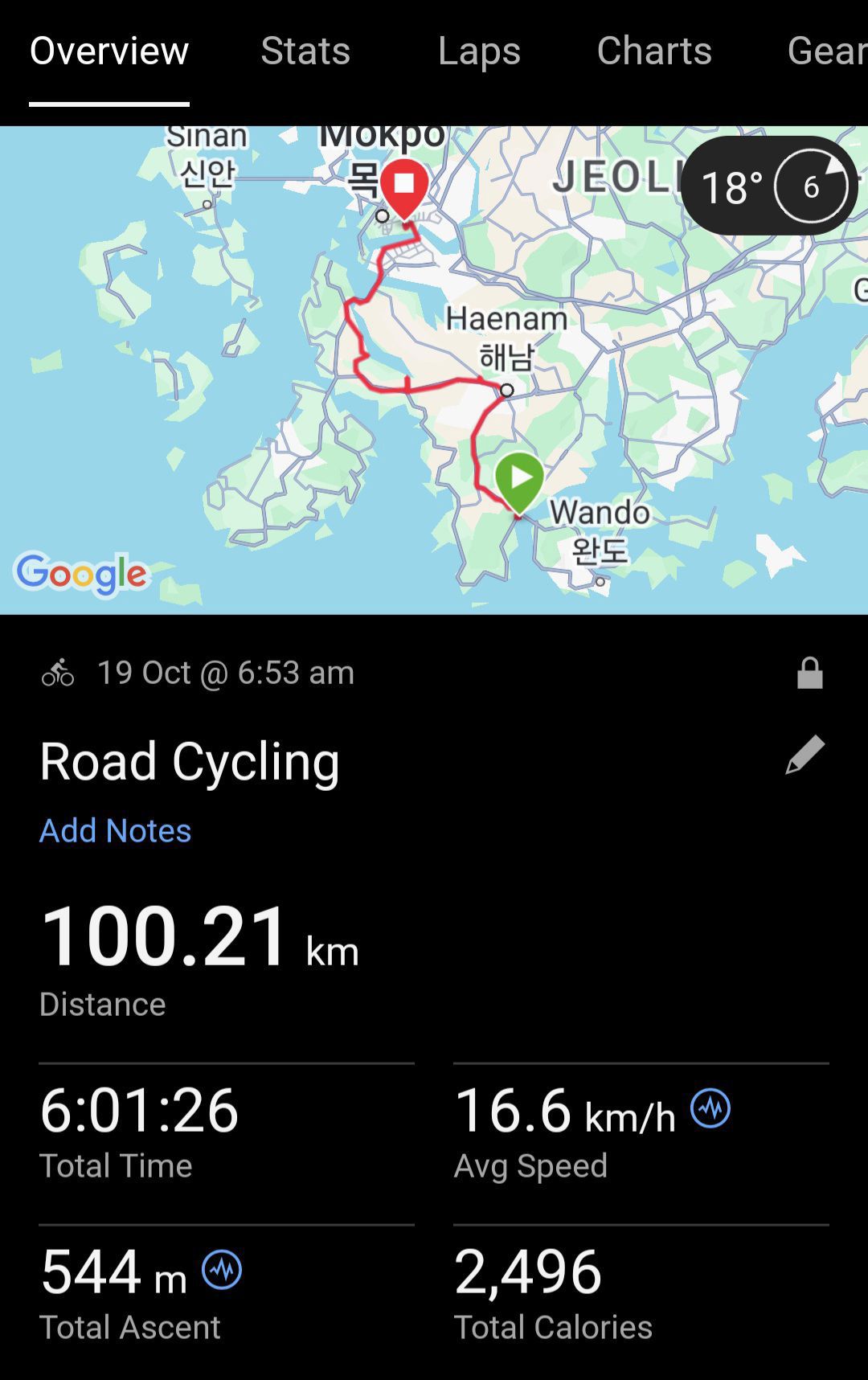868x1380 pixels.
Task: Select the Gear tab
Action: [826, 51]
